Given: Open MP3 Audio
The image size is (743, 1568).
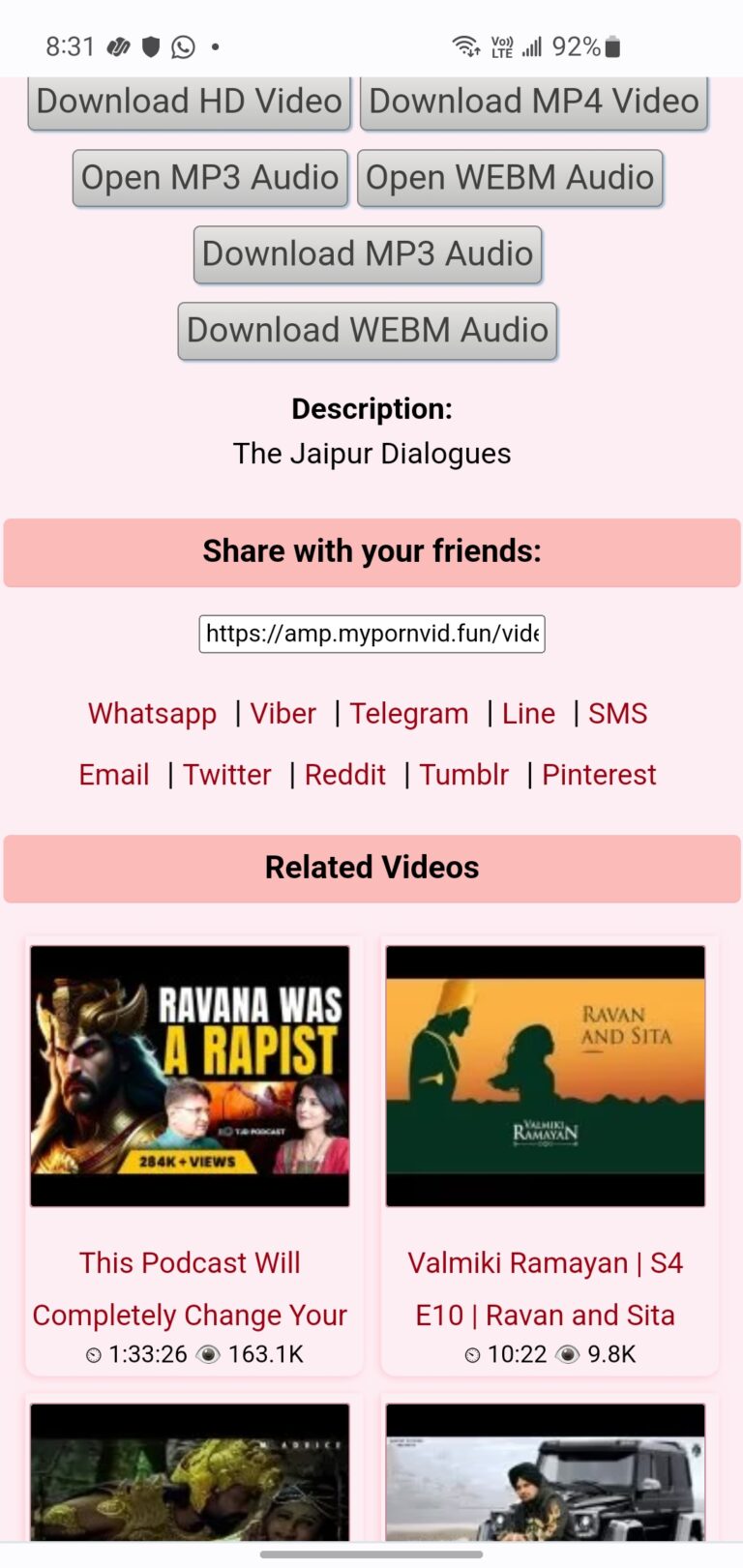Looking at the screenshot, I should pyautogui.click(x=210, y=178).
